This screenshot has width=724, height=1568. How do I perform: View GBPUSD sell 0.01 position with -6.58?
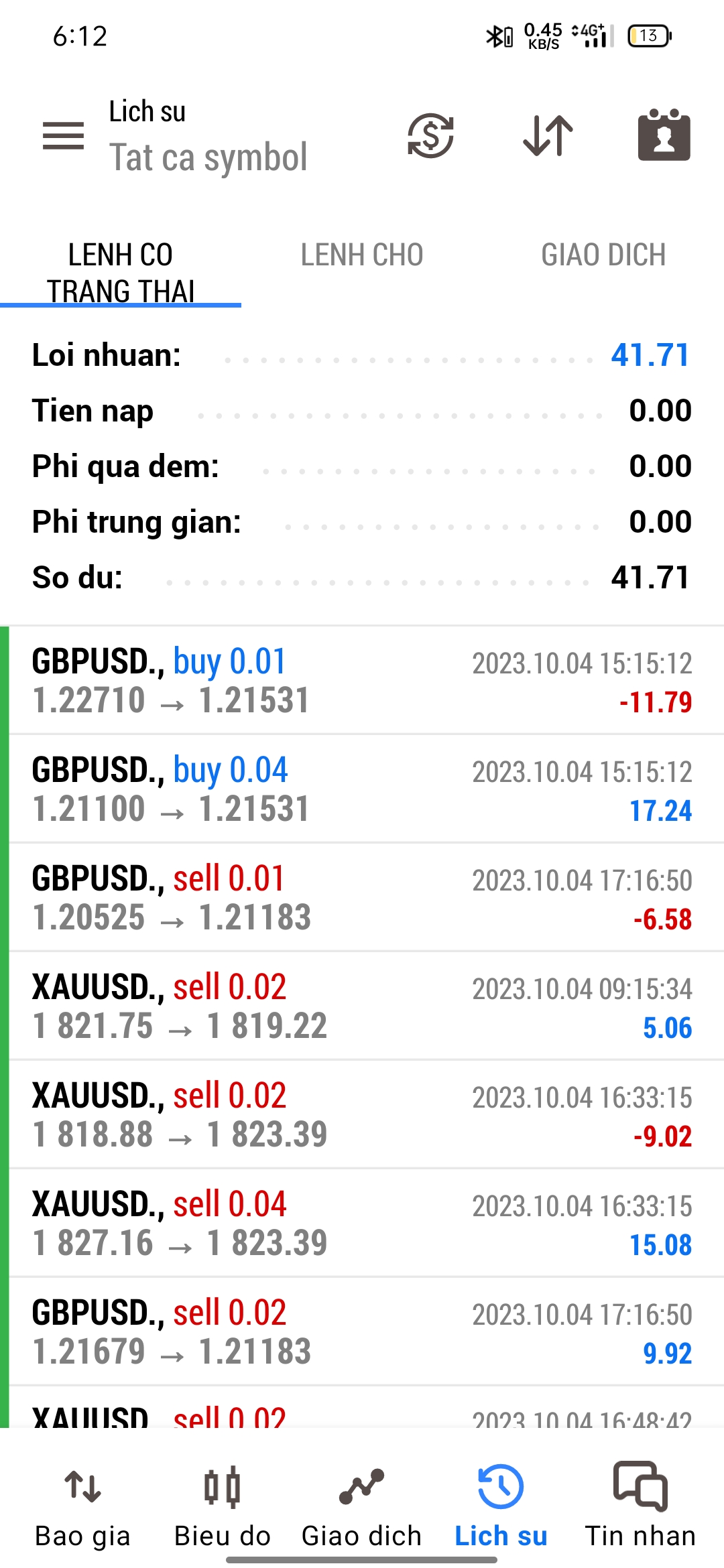362,898
